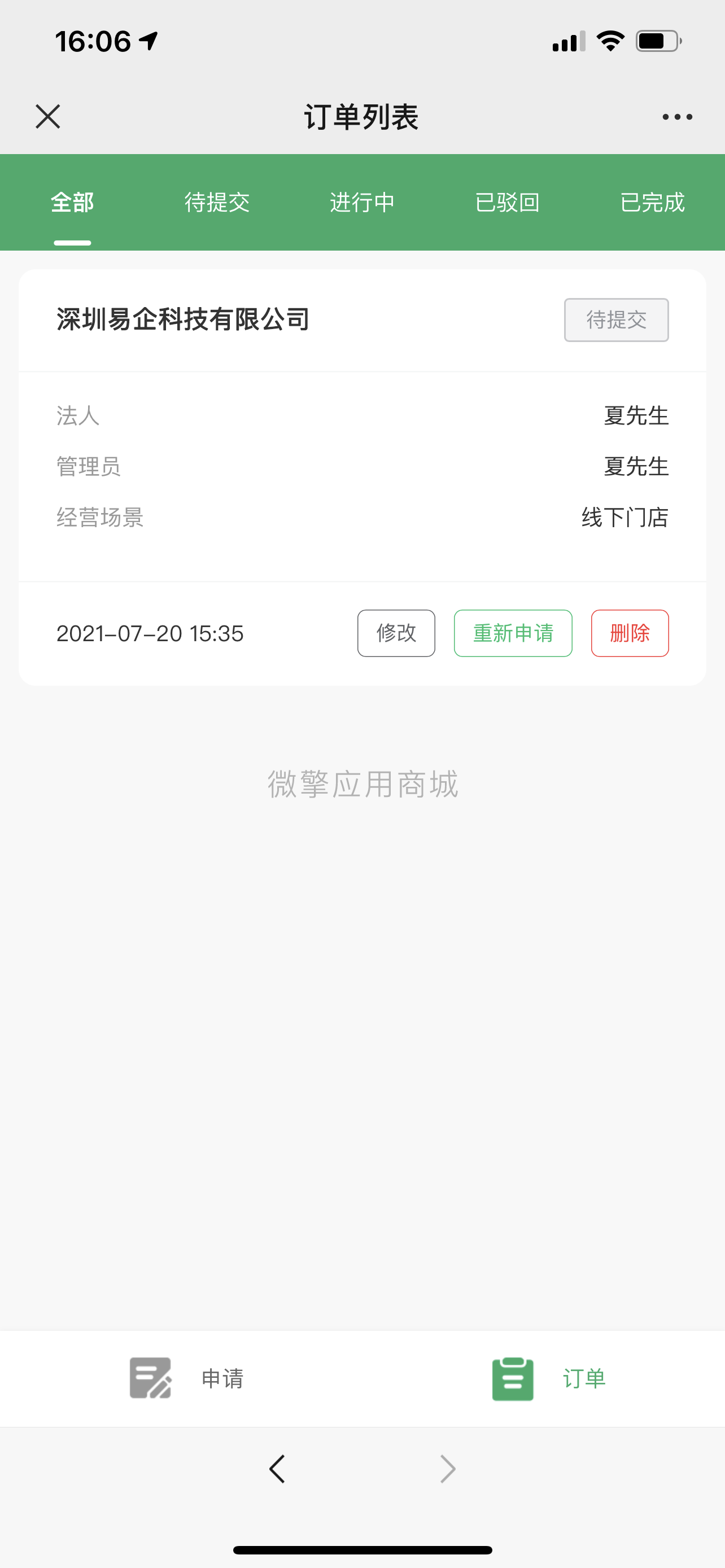The height and width of the screenshot is (1568, 725).
Task: Switch to the 已完成 tab
Action: pos(653,202)
